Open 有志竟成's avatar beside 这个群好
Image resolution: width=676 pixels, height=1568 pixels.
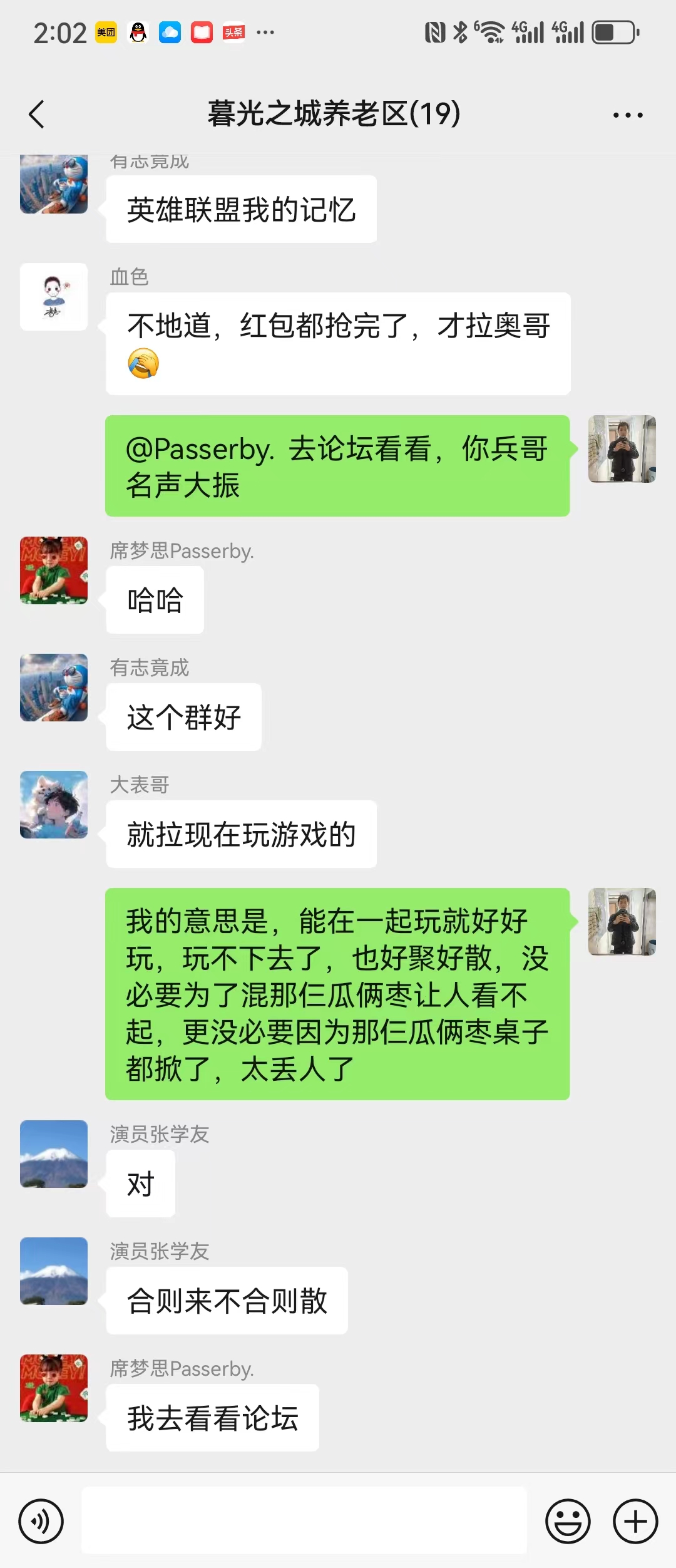(x=54, y=688)
